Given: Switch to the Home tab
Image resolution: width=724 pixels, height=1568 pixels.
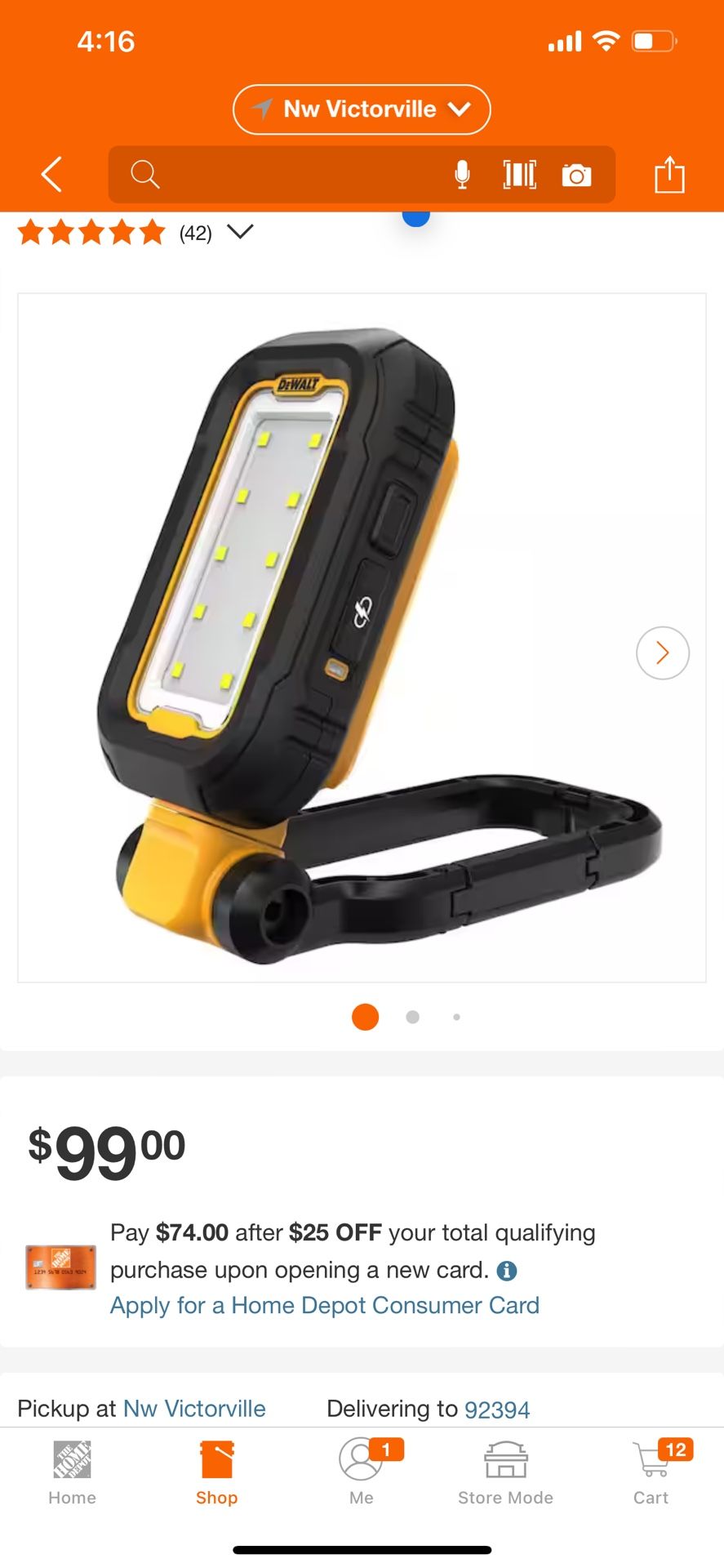Looking at the screenshot, I should (x=72, y=1470).
